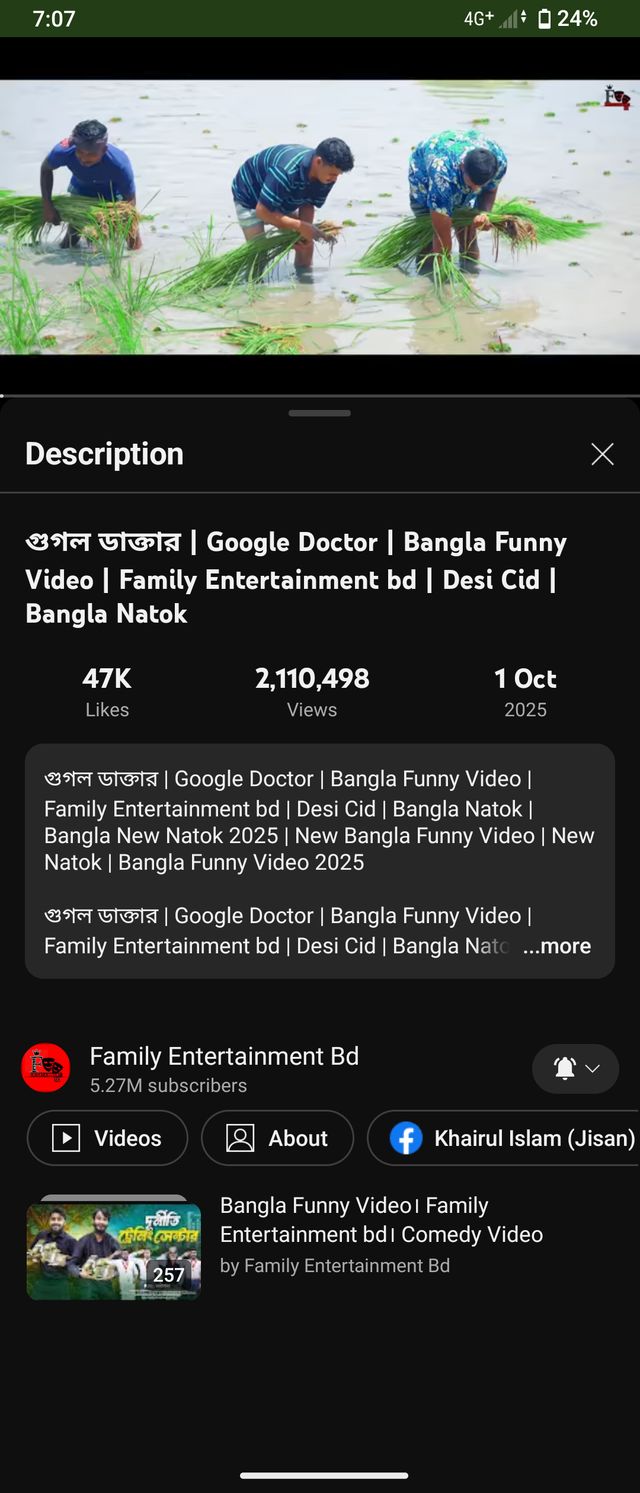
Task: Close the Description panel
Action: pyautogui.click(x=602, y=454)
